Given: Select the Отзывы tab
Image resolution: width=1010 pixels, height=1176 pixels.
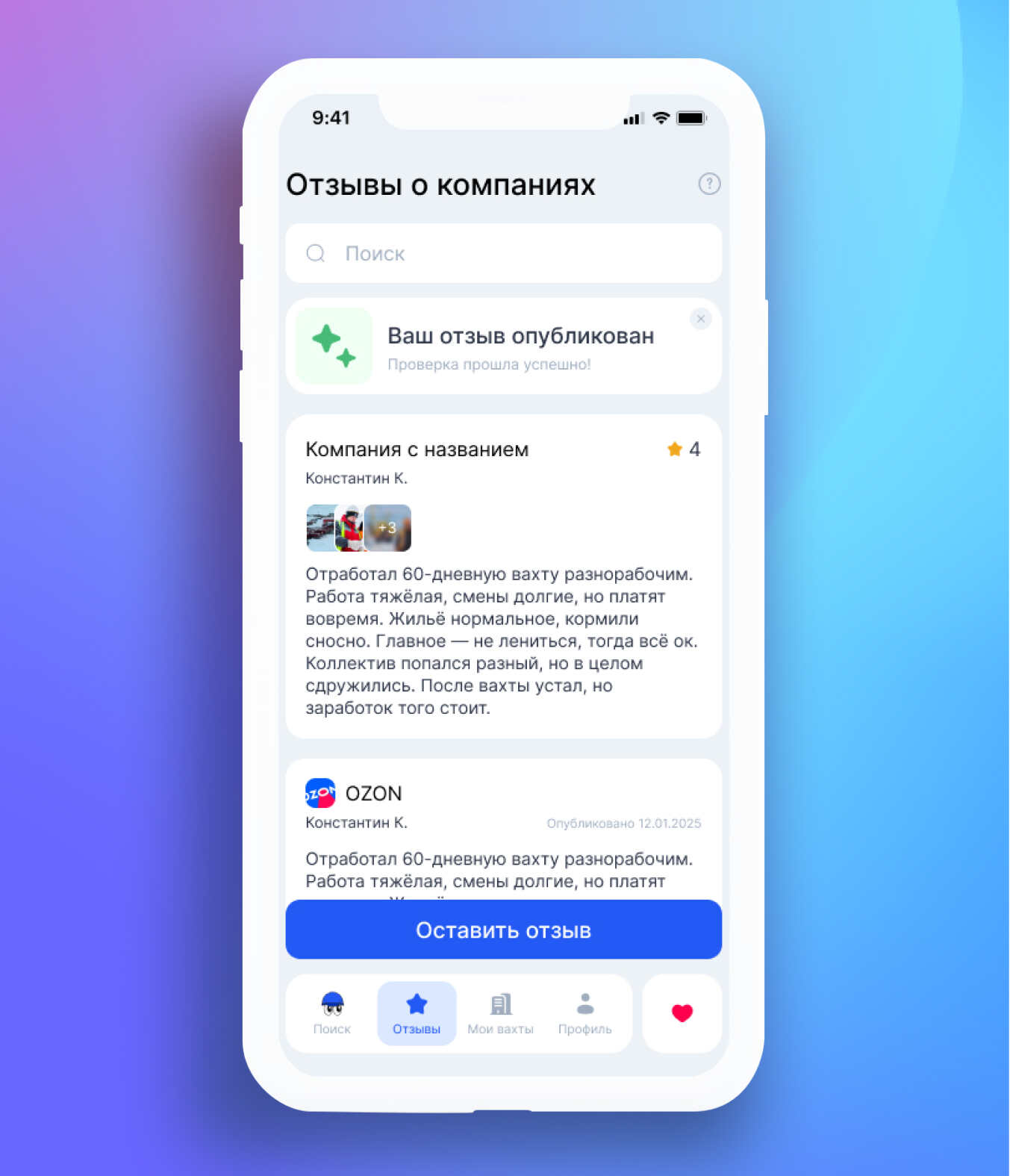Looking at the screenshot, I should (417, 1013).
